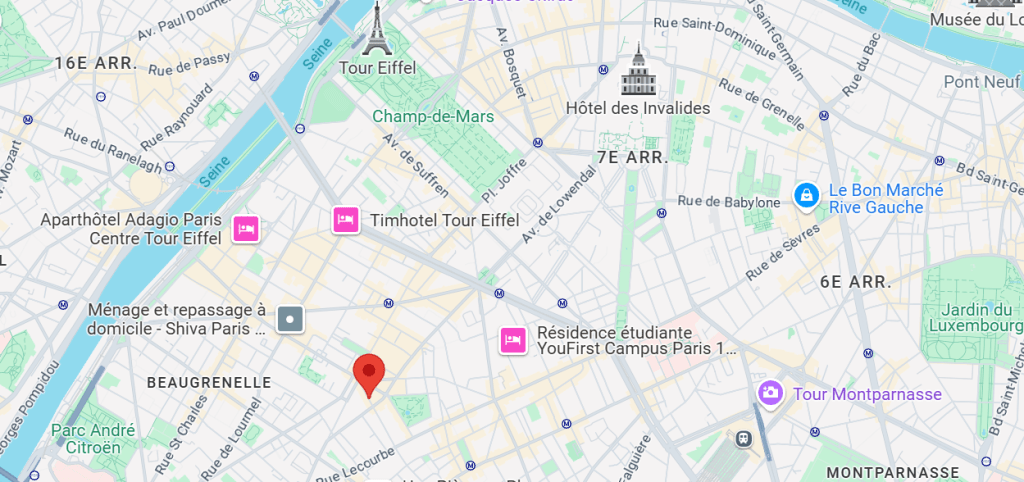Tap the Jardin du Luxembourg park label
Screen dimensions: 1024x482
tap(972, 317)
